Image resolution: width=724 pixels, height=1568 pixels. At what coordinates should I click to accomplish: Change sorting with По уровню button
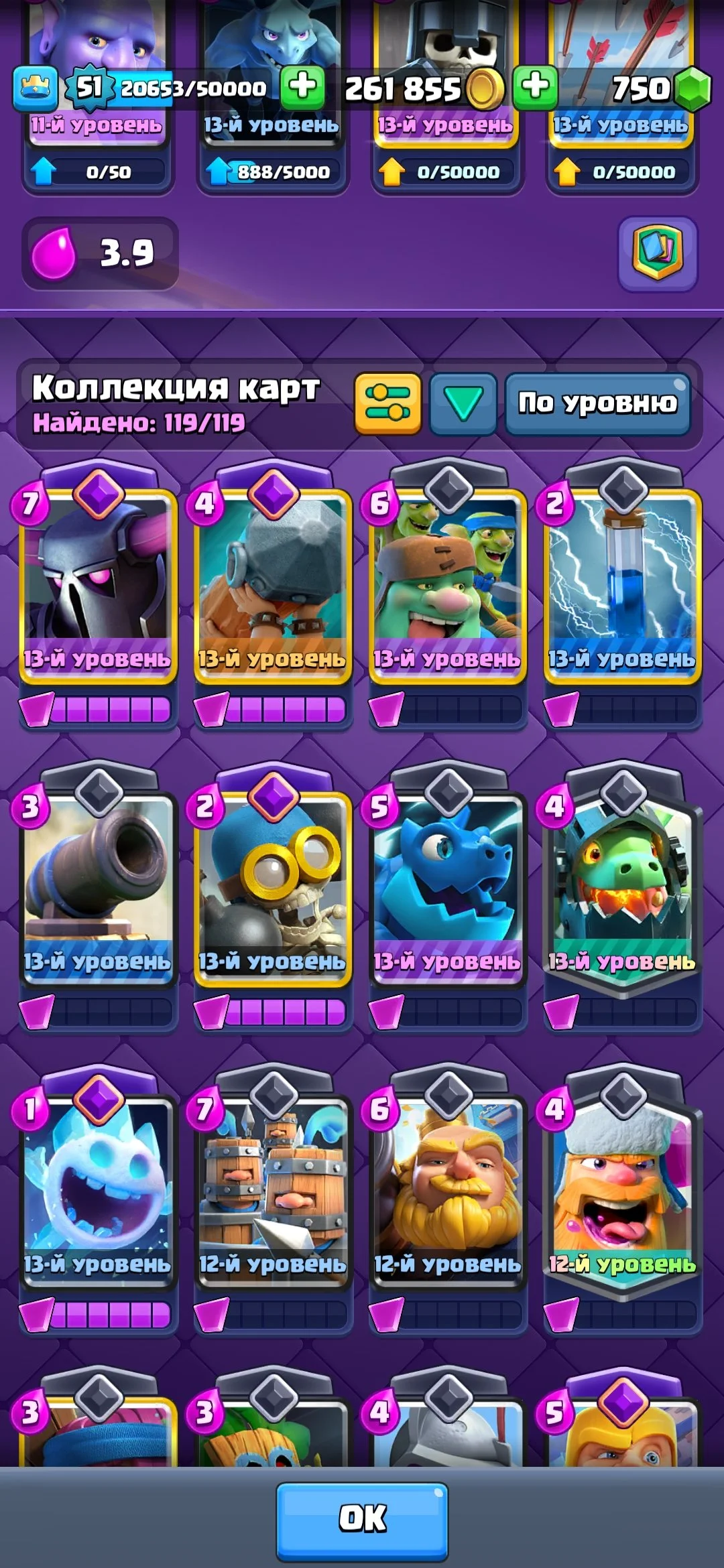(597, 403)
